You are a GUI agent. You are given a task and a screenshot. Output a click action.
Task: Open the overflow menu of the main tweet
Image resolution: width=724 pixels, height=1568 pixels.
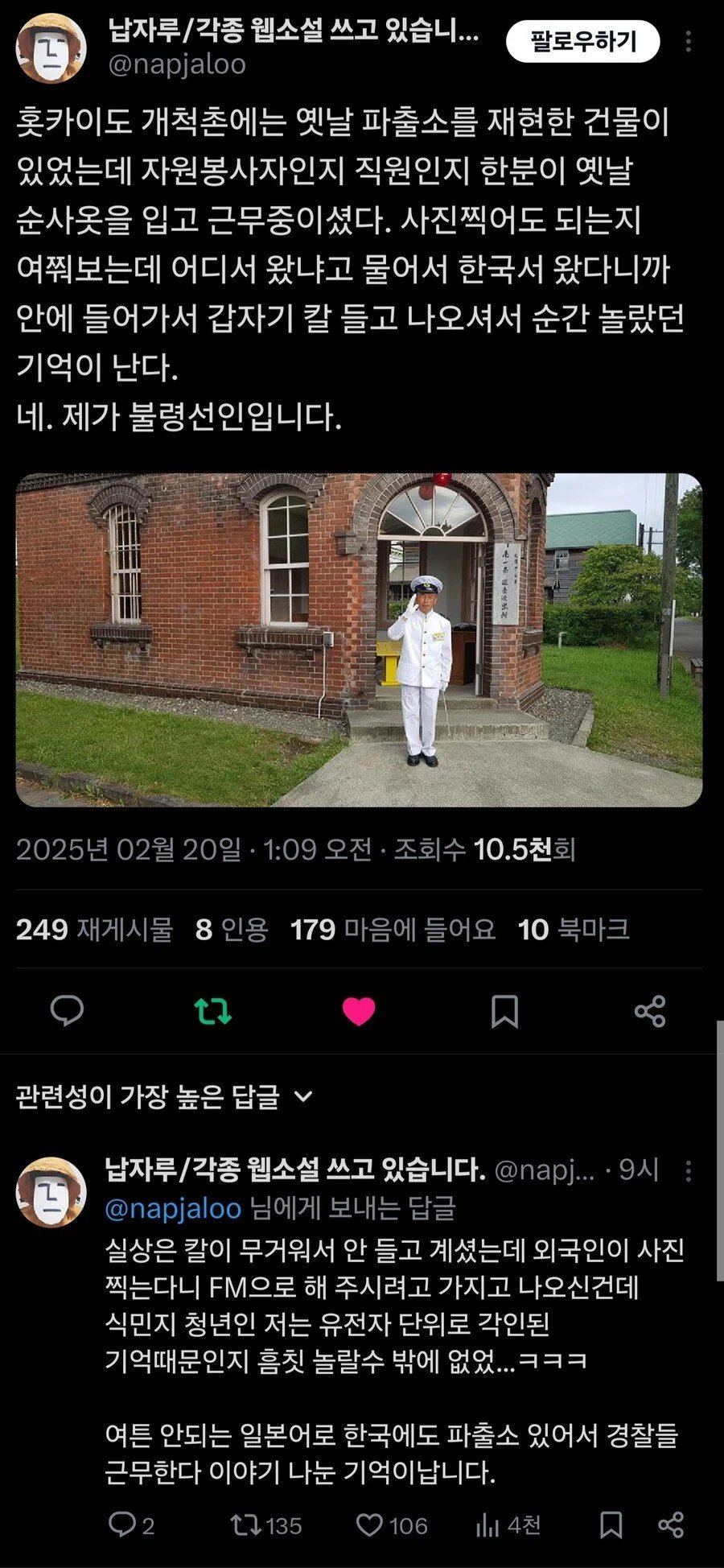689,42
